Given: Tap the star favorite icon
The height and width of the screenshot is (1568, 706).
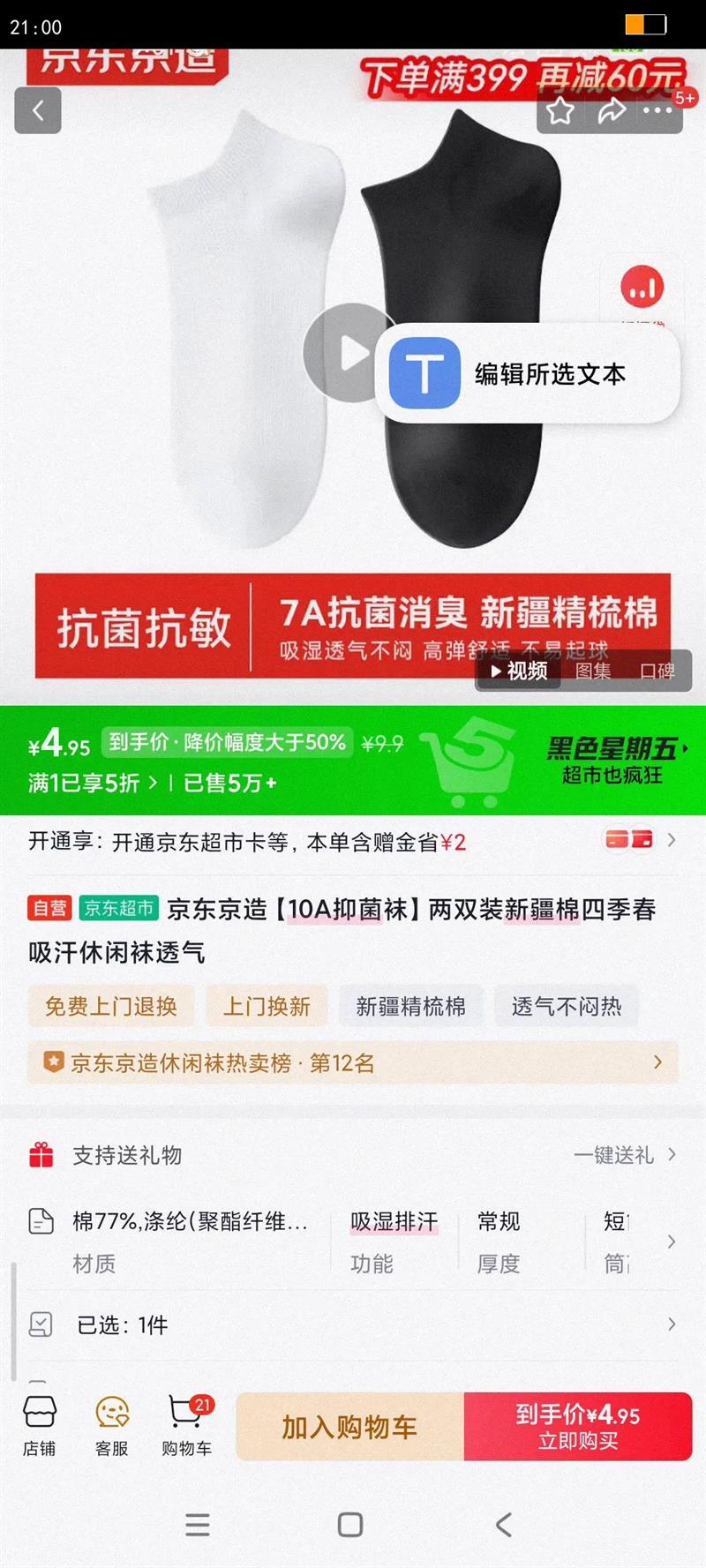Looking at the screenshot, I should (559, 110).
